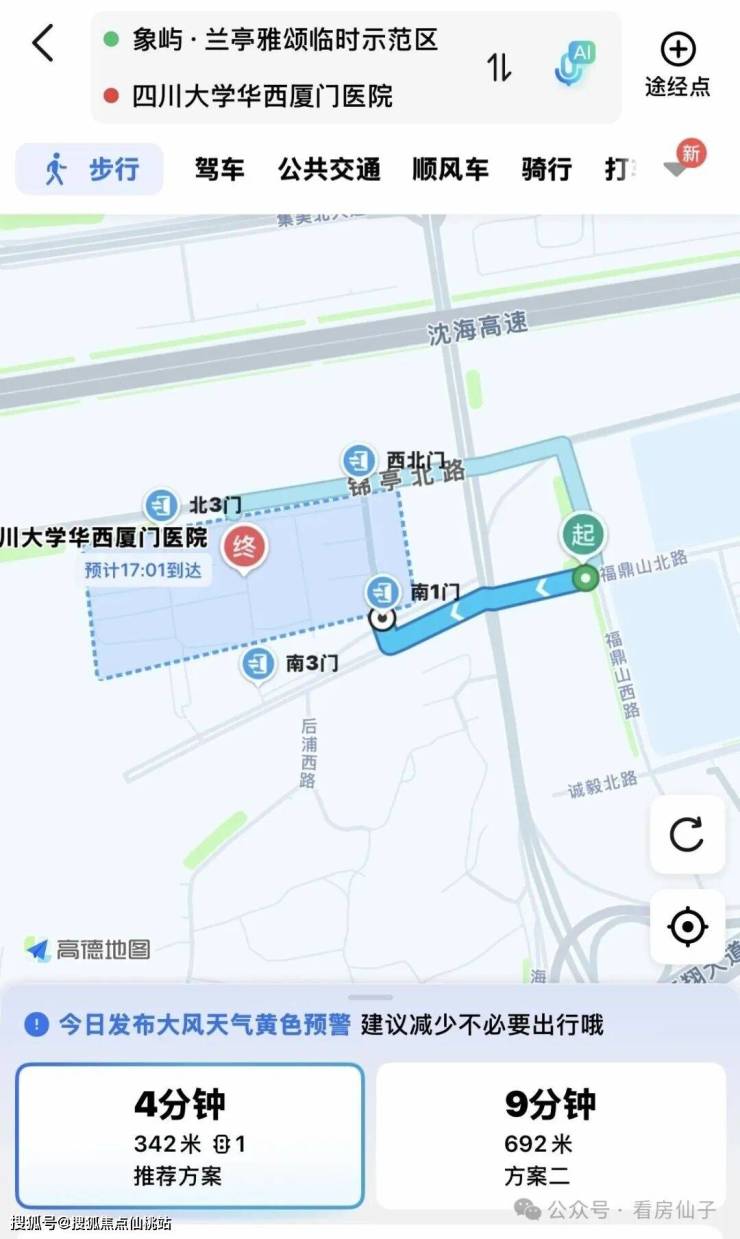Switch to 驾车 driving mode

[x=220, y=169]
